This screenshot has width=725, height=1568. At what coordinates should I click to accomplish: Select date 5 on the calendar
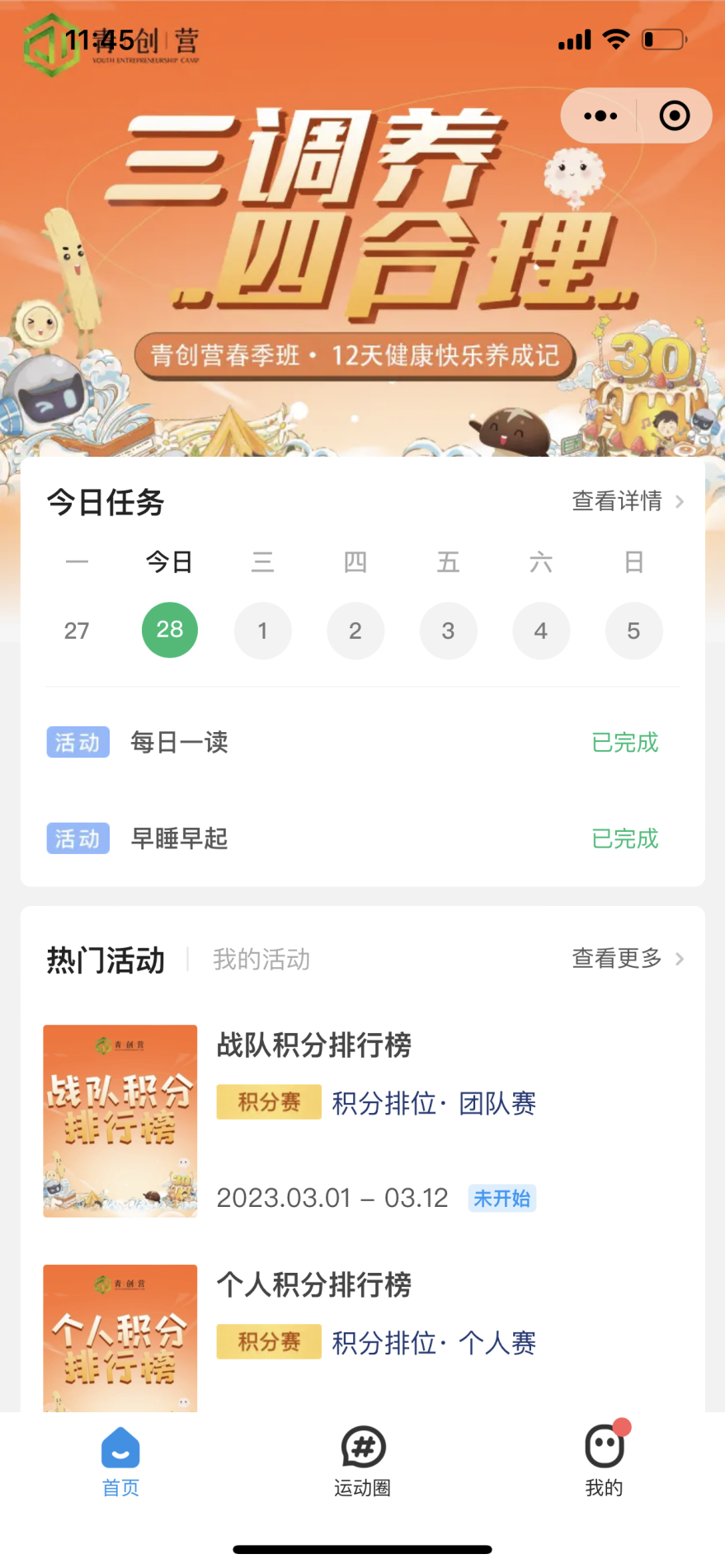(633, 631)
